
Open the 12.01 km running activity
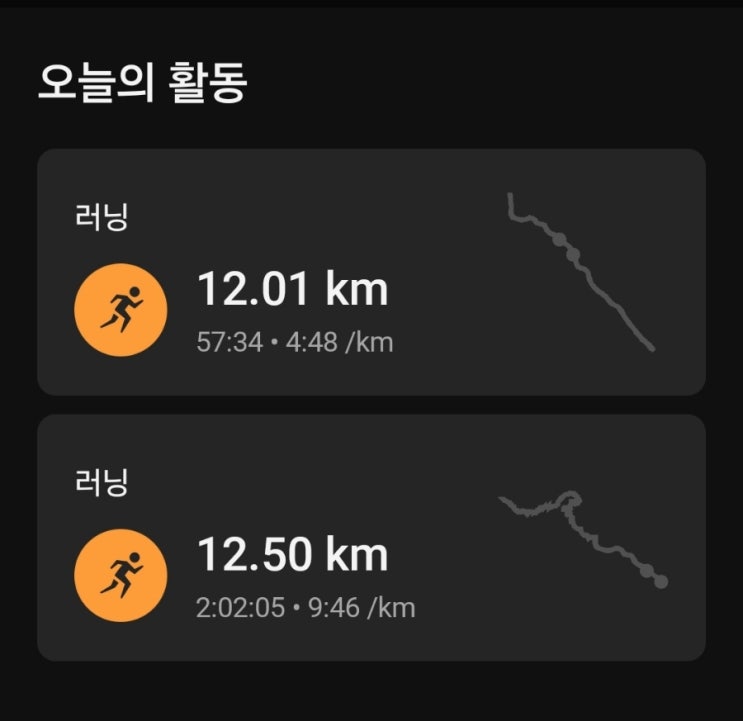point(370,272)
